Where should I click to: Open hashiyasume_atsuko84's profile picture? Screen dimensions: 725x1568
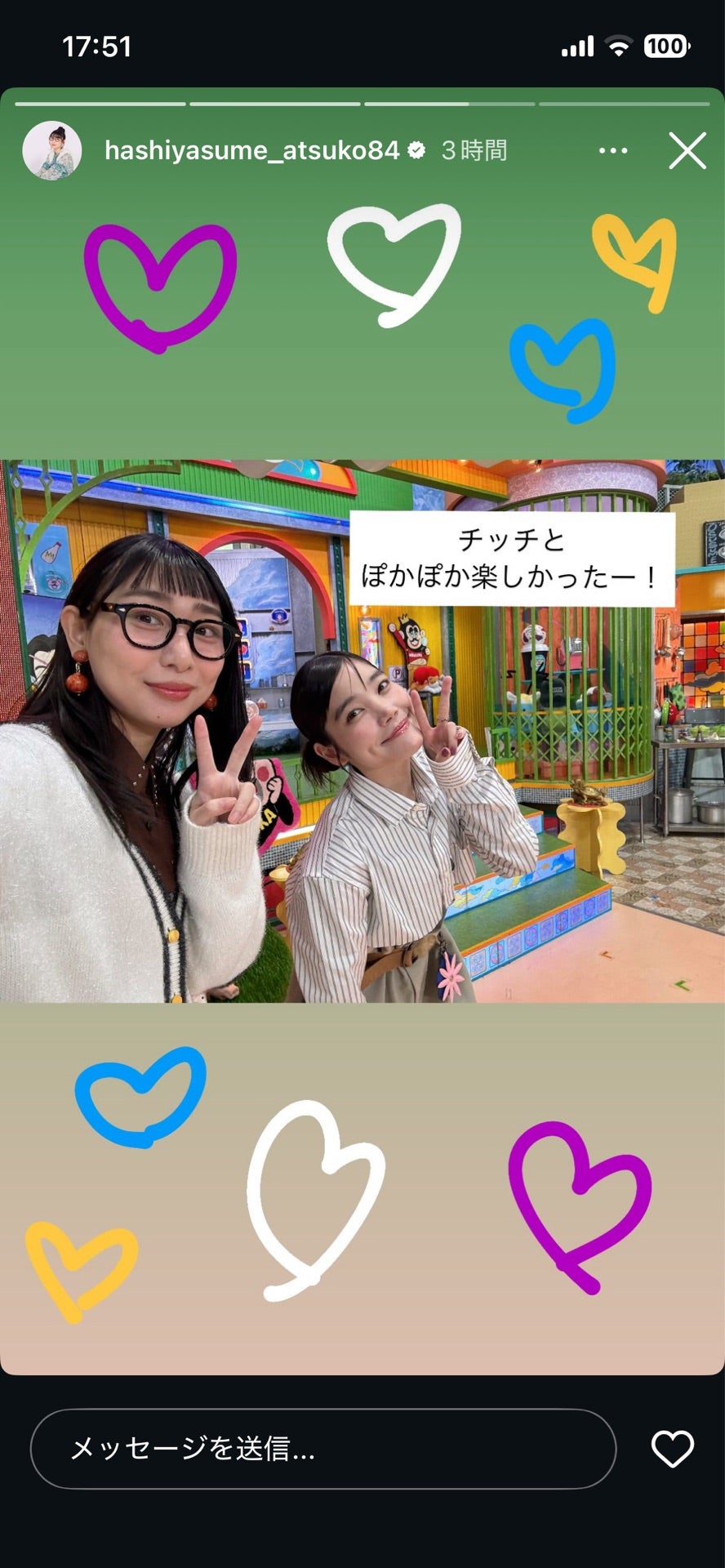pyautogui.click(x=51, y=150)
